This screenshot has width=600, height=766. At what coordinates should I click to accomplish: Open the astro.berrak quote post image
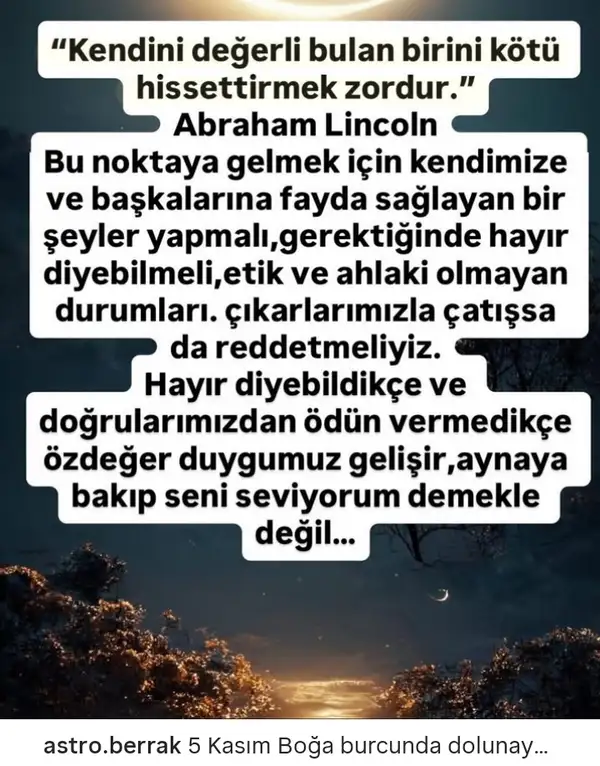[300, 360]
